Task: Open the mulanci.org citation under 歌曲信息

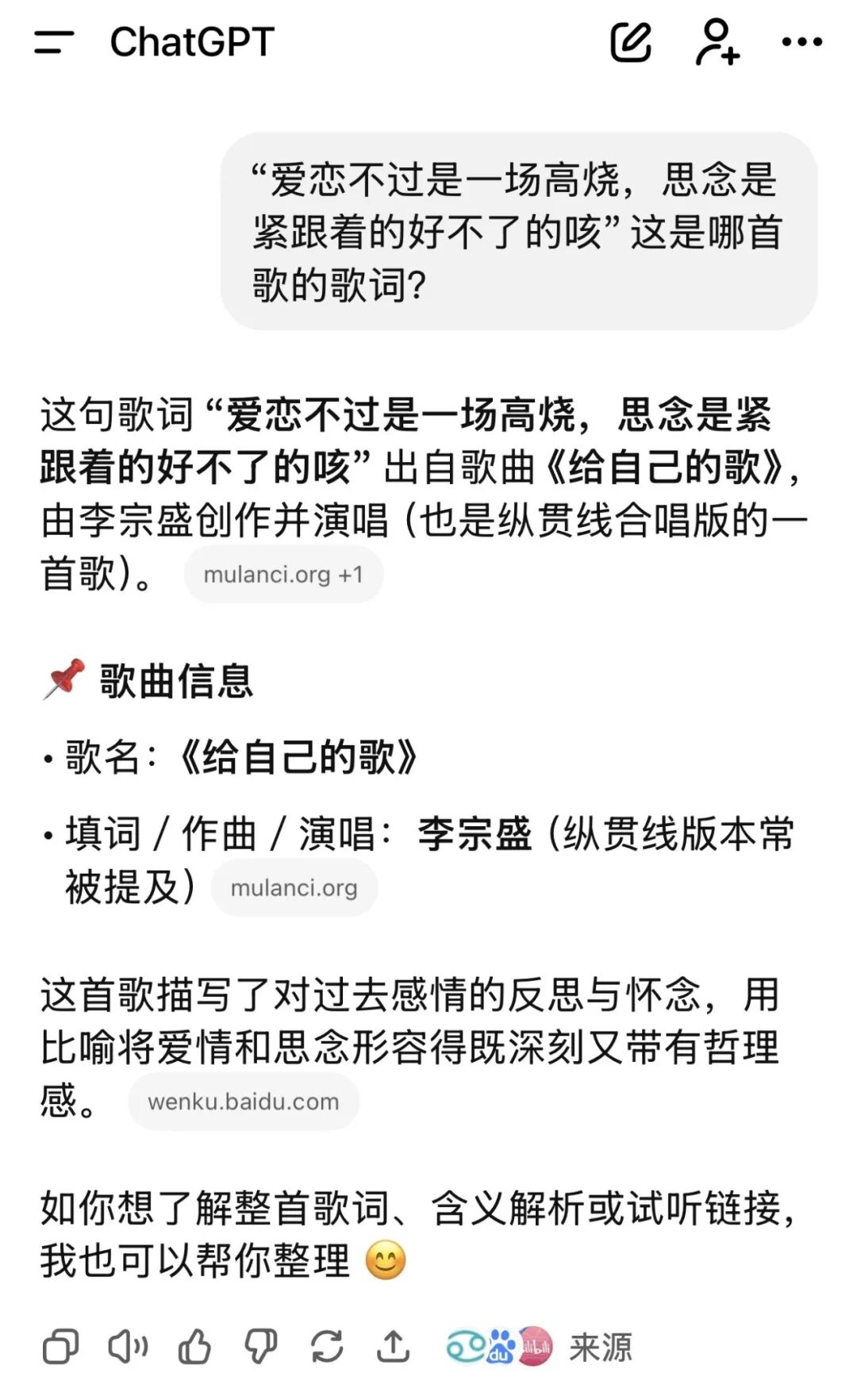Action: tap(294, 887)
